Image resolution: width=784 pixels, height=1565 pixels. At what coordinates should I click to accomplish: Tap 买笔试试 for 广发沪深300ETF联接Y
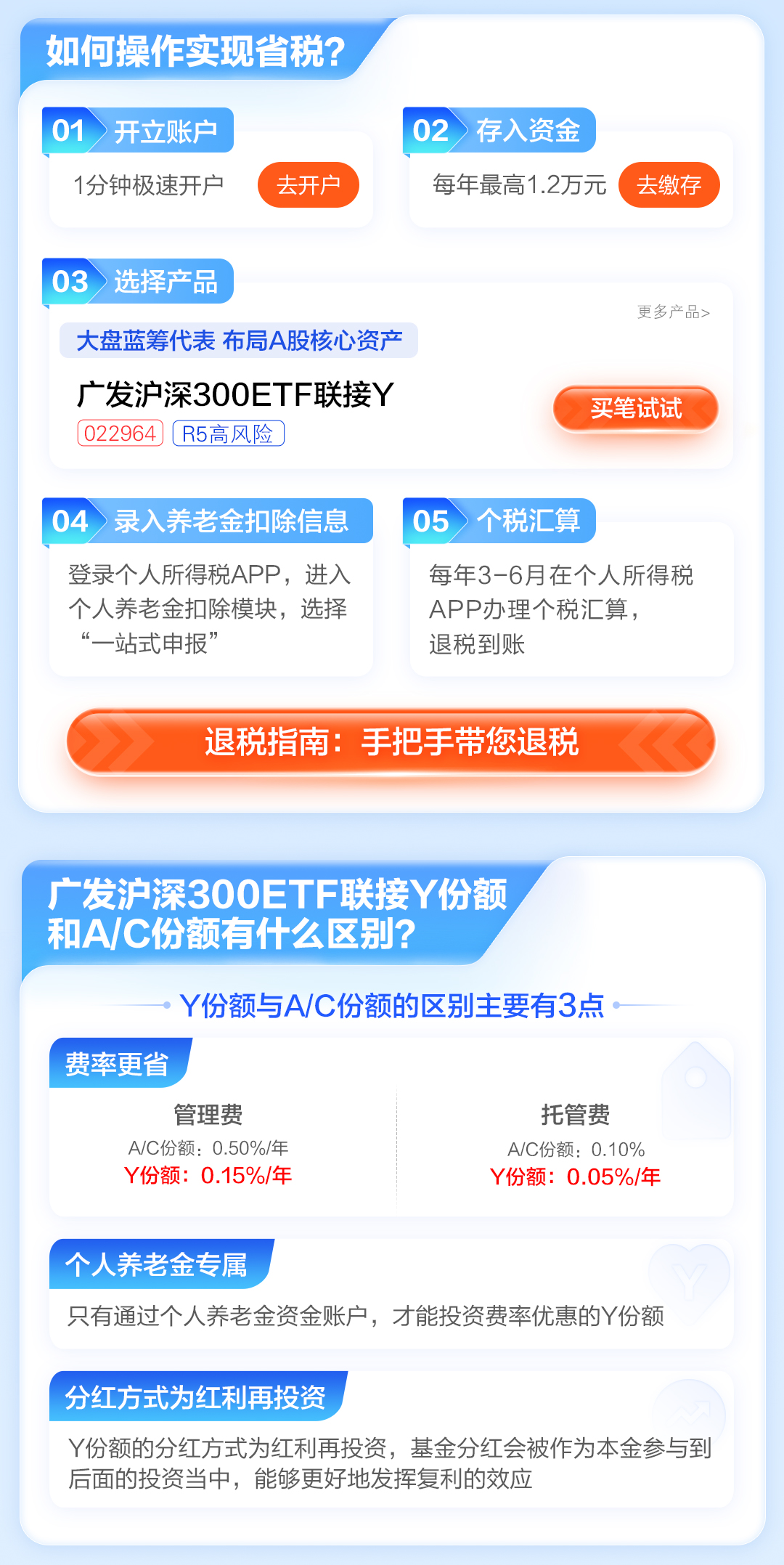pyautogui.click(x=635, y=409)
